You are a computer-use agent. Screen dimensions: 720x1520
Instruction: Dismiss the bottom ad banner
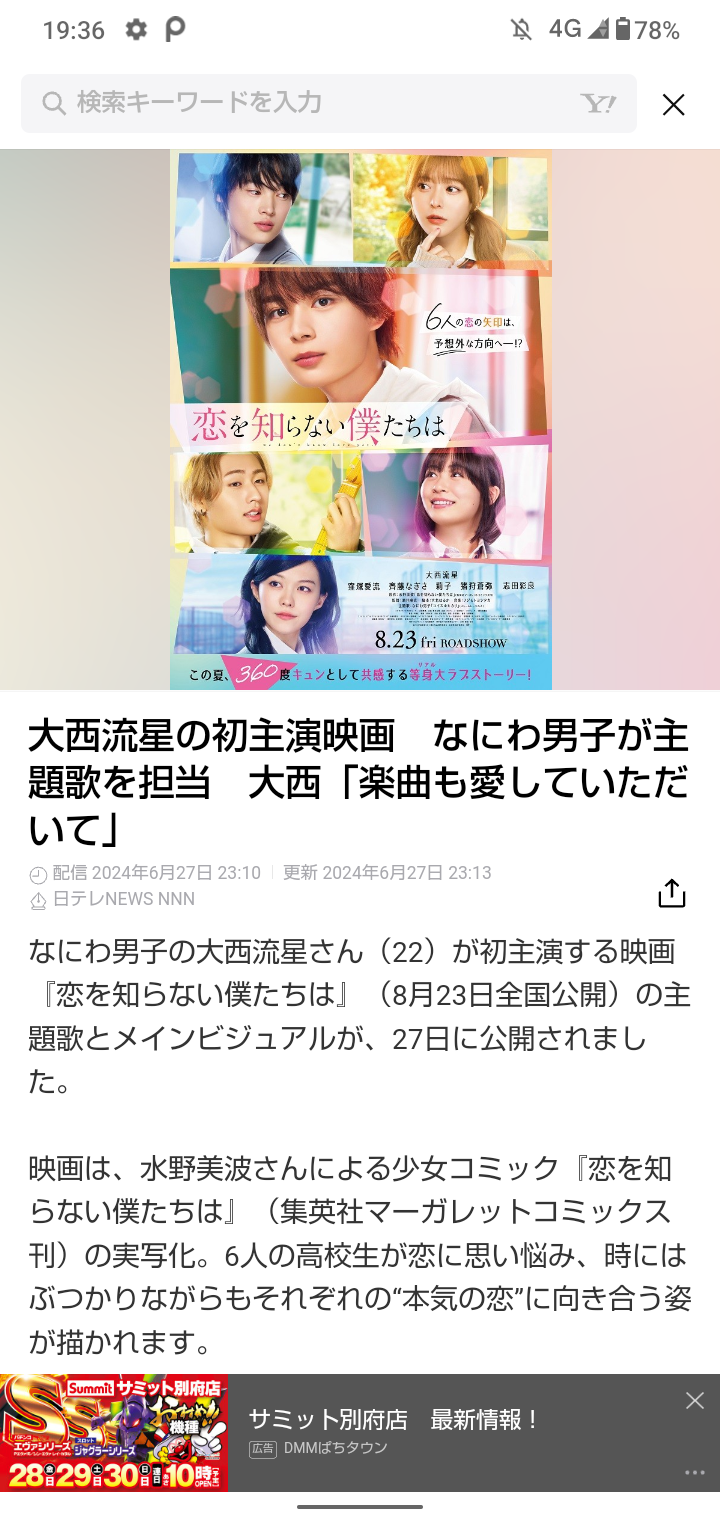point(695,1401)
